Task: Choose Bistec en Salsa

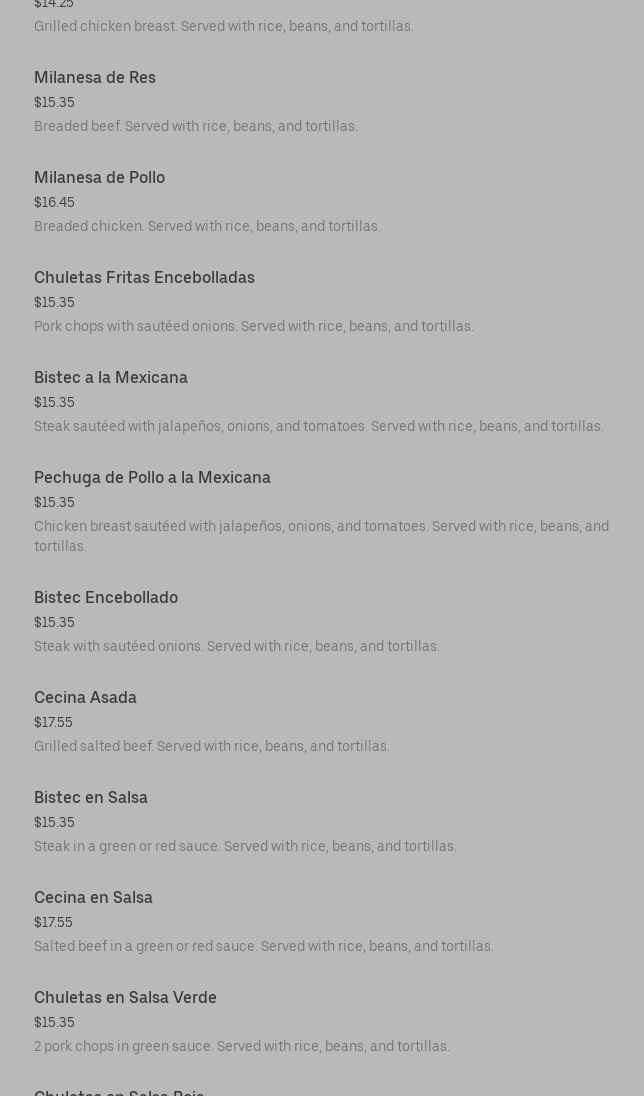Action: pyautogui.click(x=91, y=798)
